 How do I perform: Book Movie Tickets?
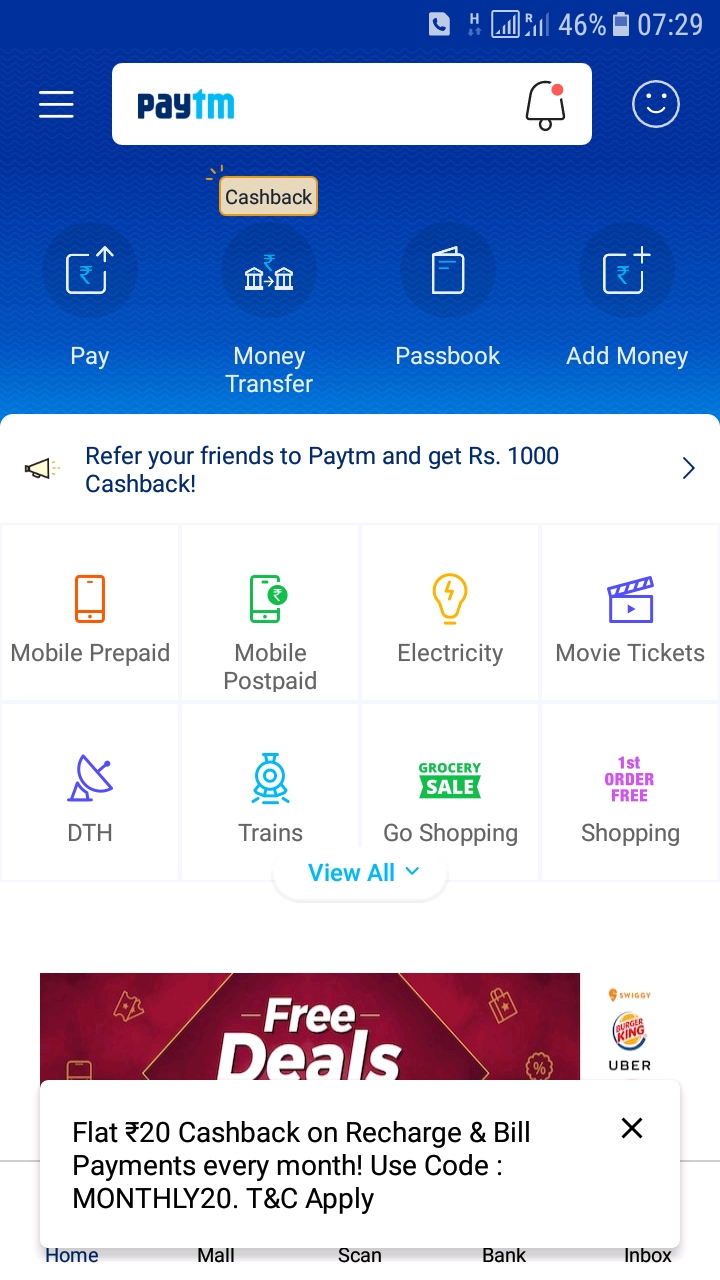(x=630, y=615)
